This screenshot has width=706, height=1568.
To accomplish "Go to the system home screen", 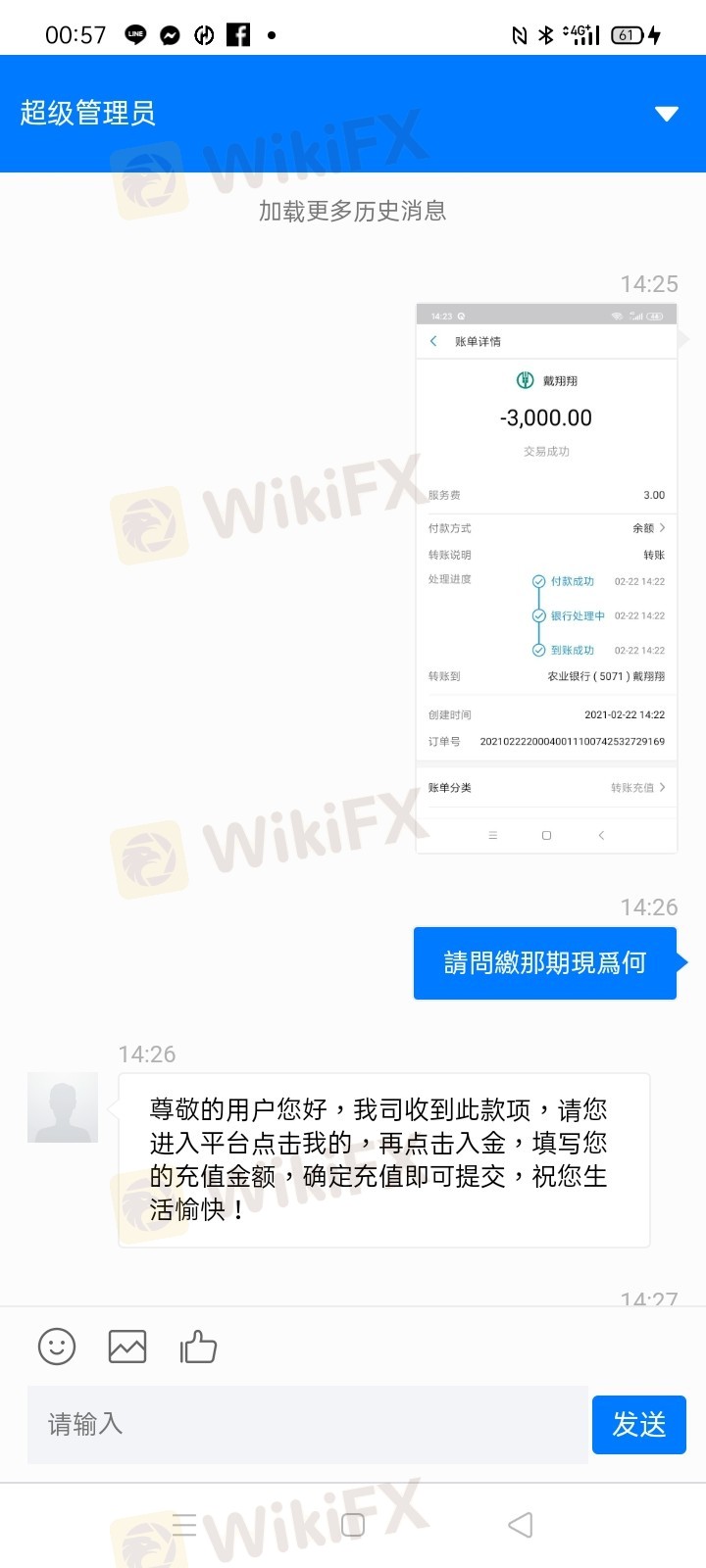I will [x=353, y=1525].
